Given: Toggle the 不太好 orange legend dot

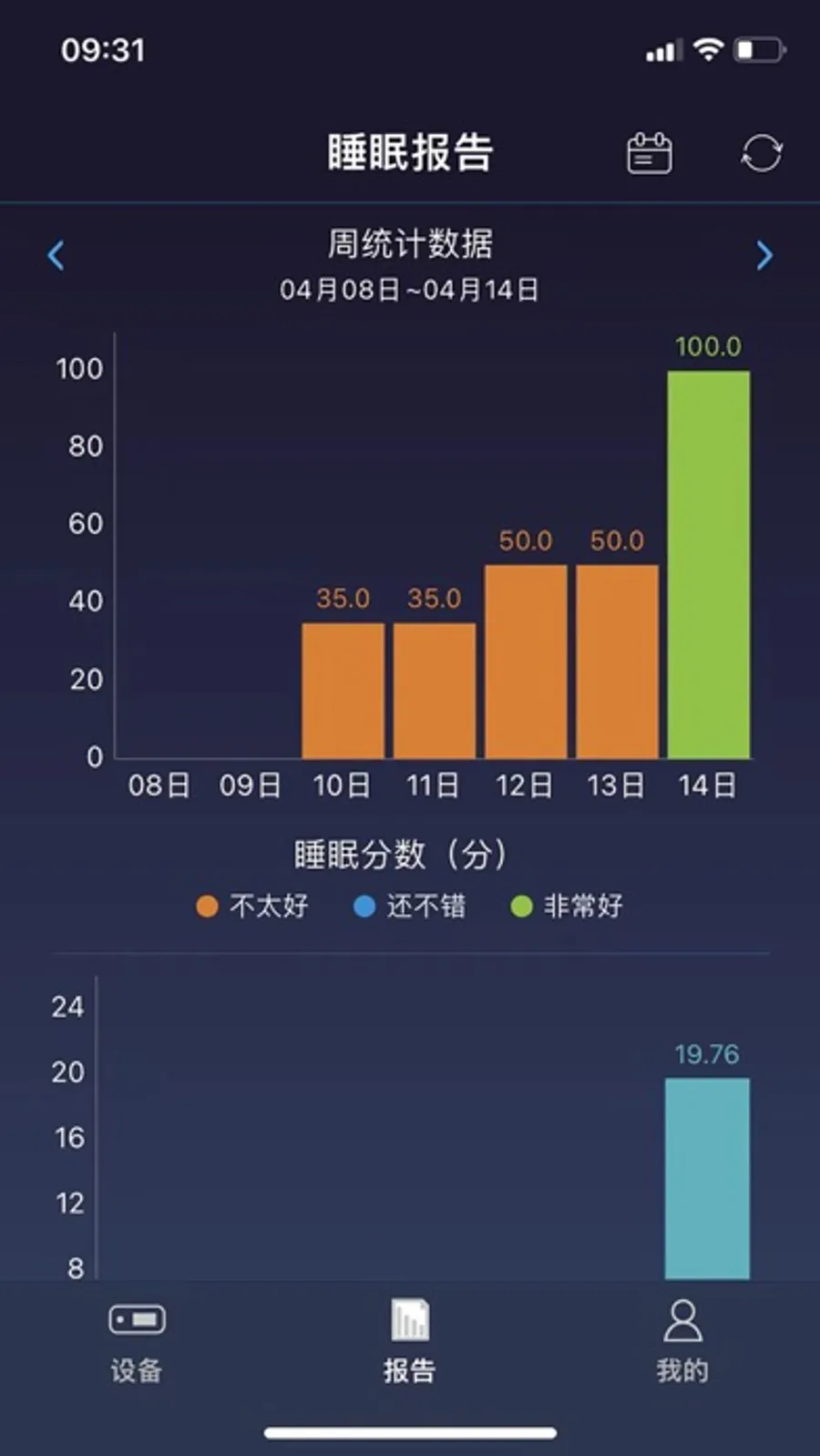Looking at the screenshot, I should pyautogui.click(x=208, y=906).
